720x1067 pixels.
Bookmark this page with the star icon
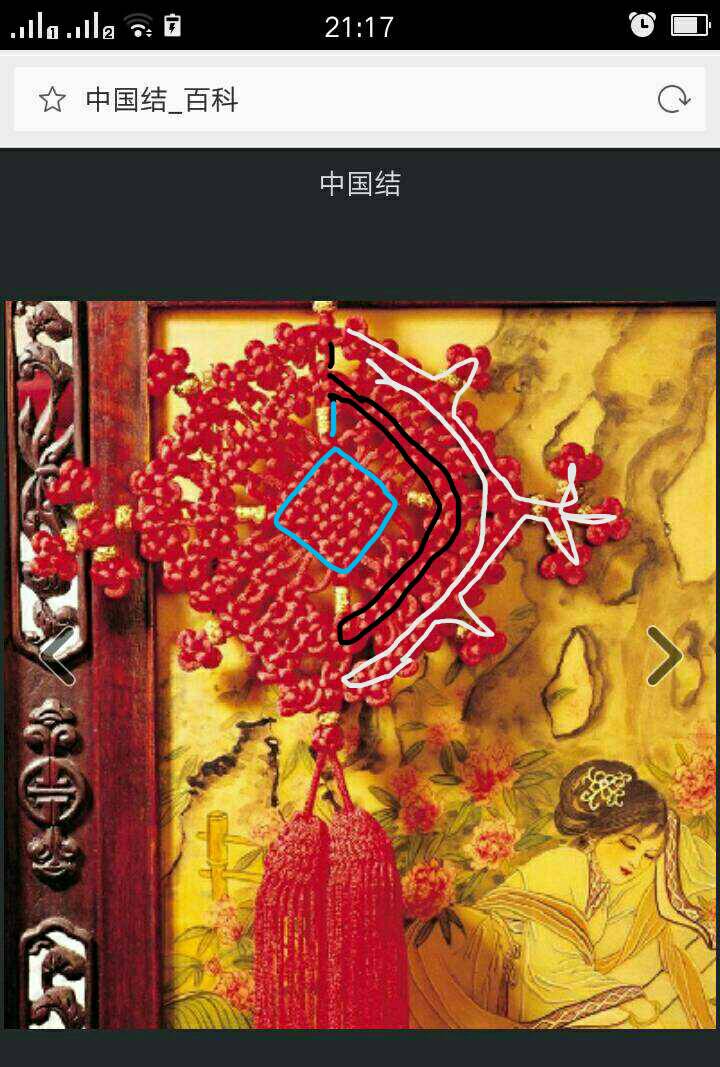52,99
